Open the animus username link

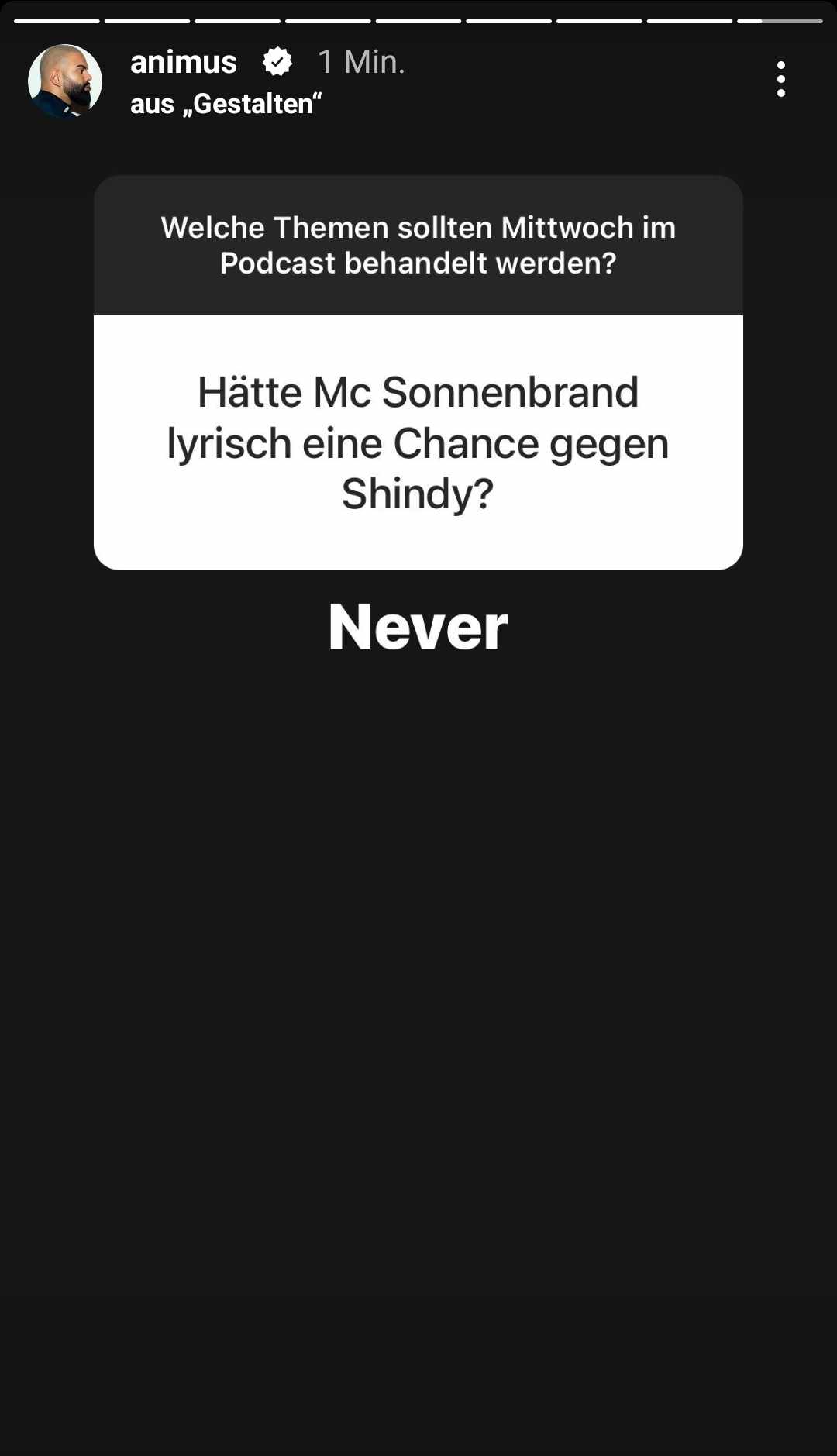(x=184, y=62)
